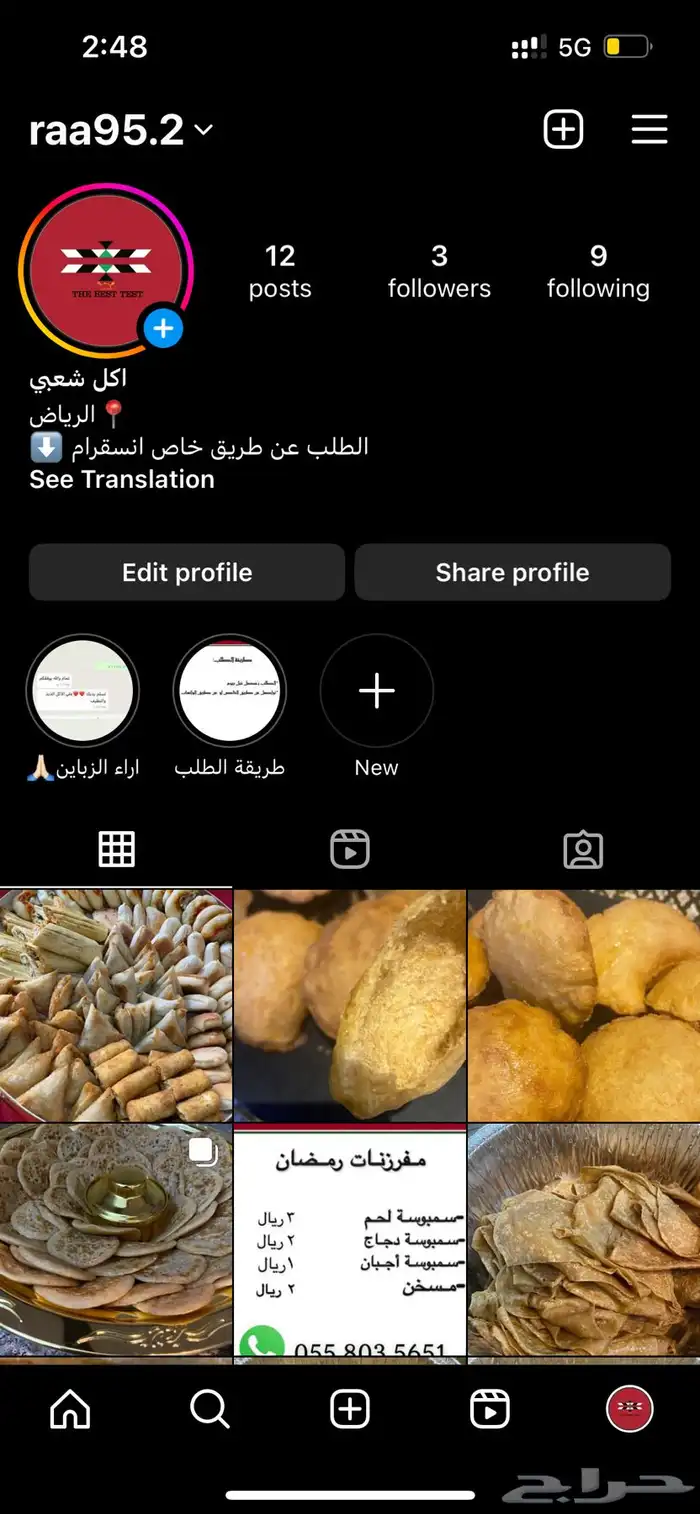700x1514 pixels.
Task: Switch to the tagged photos tab
Action: 583,850
